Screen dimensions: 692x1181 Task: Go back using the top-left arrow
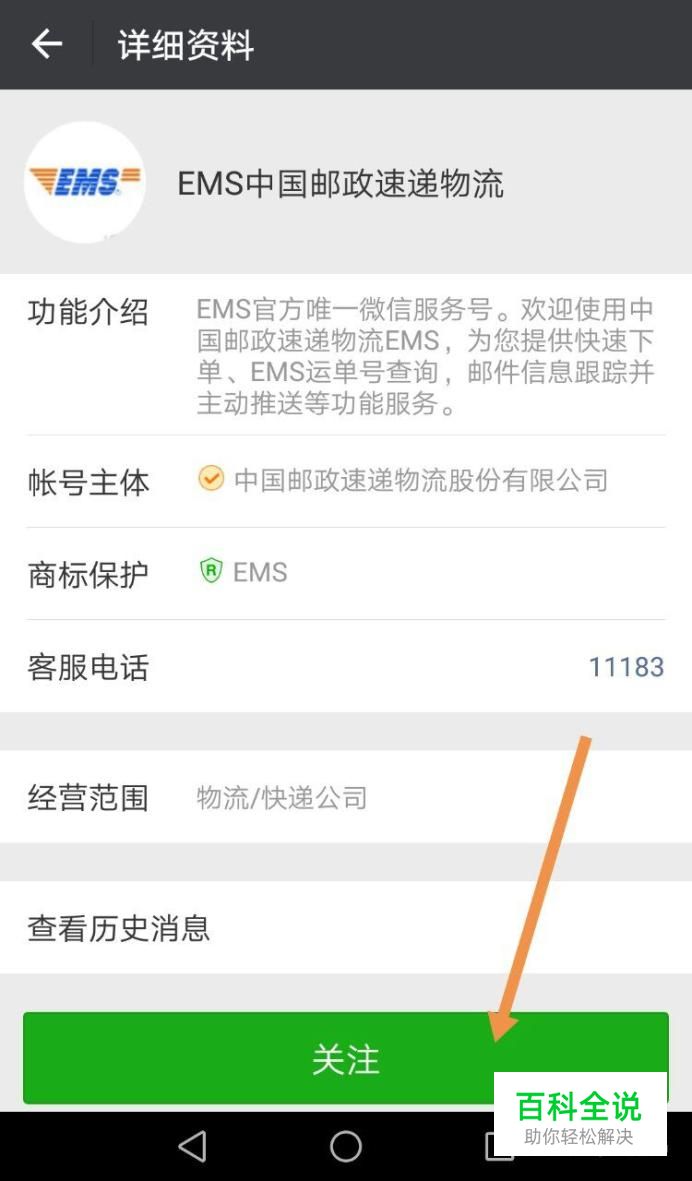[x=46, y=44]
